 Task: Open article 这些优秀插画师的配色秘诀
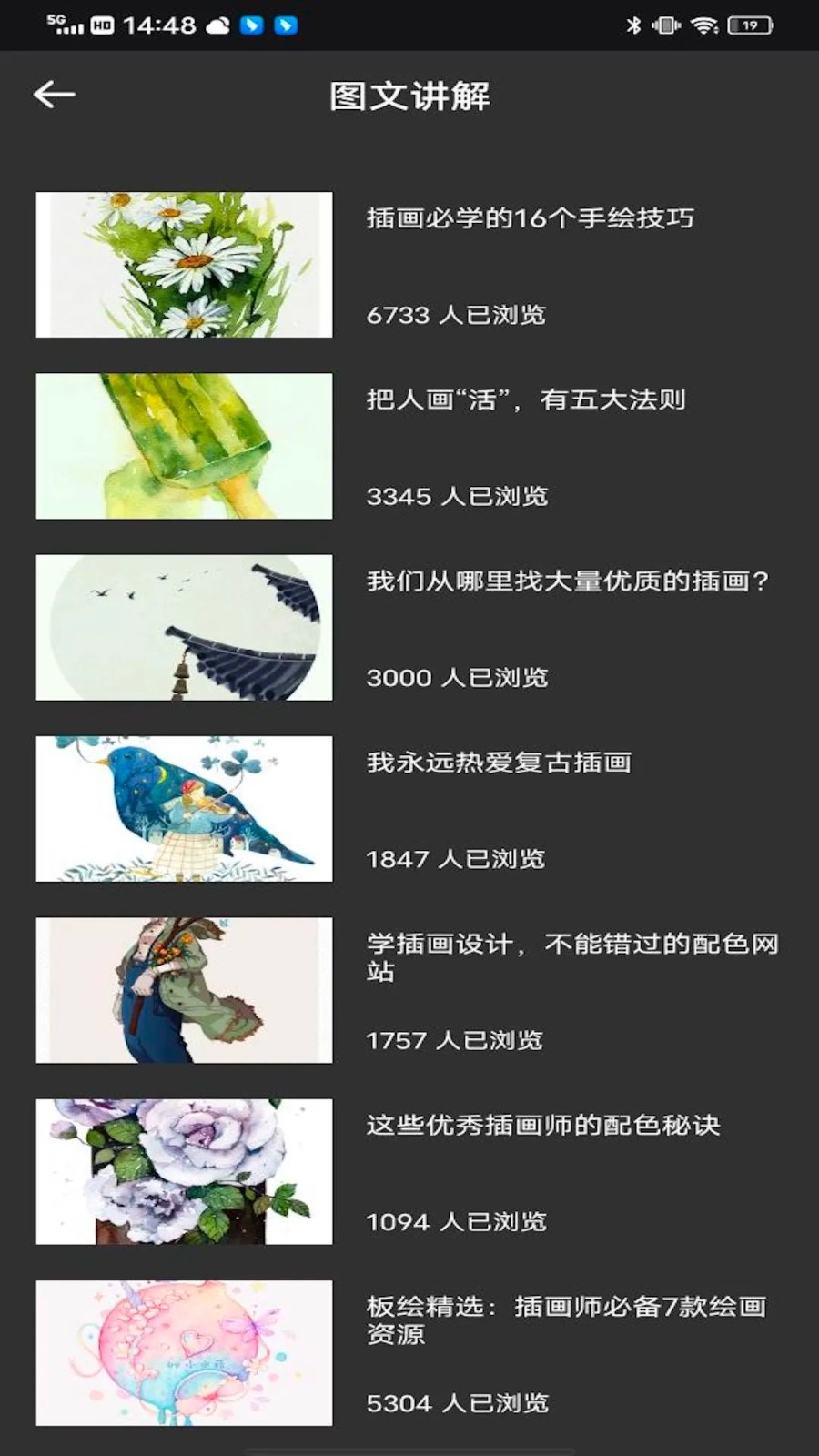[409, 1171]
